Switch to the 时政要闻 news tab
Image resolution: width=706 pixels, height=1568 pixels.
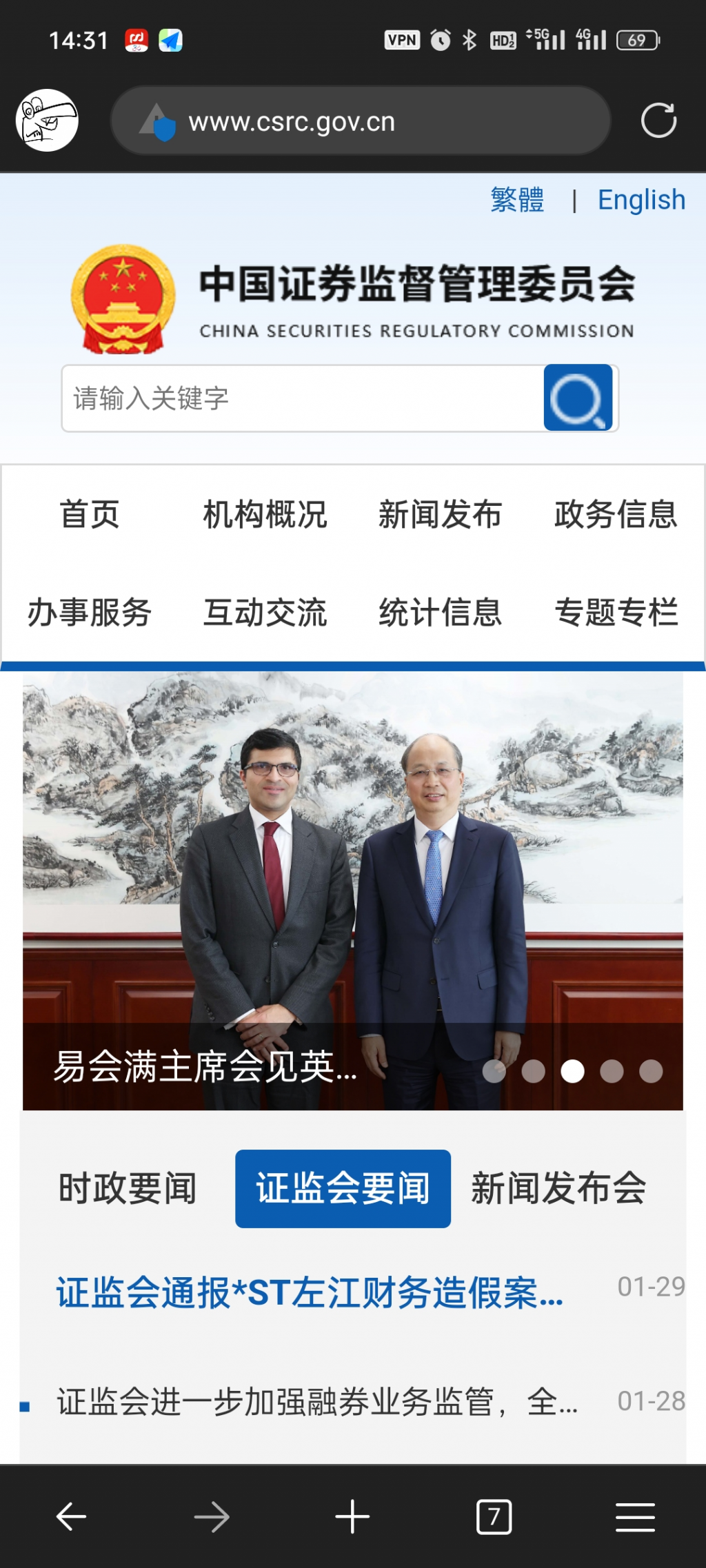click(128, 1188)
